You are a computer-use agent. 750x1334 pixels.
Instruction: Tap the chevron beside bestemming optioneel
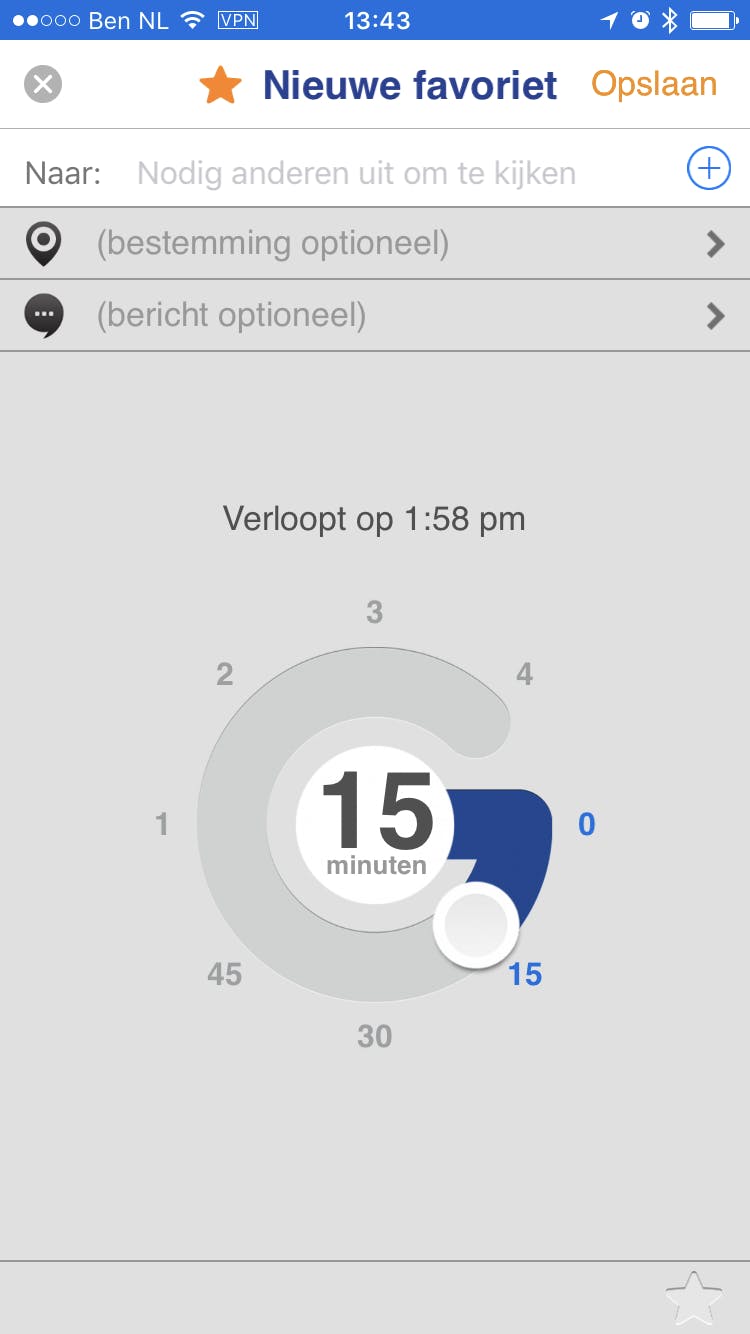click(x=714, y=243)
